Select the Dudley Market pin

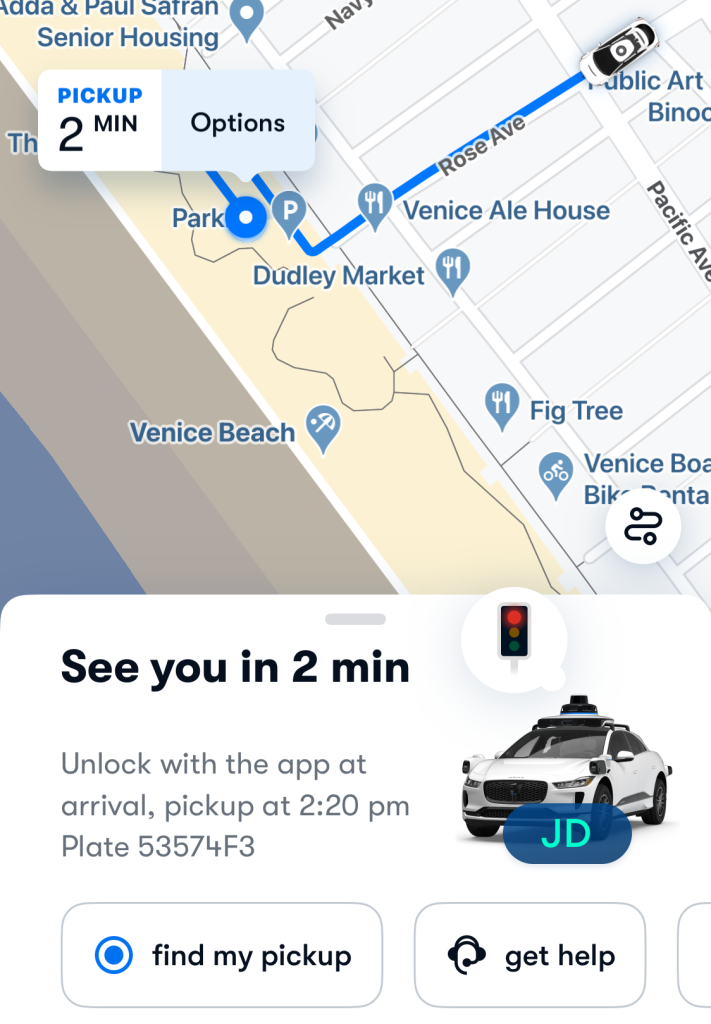click(x=454, y=268)
